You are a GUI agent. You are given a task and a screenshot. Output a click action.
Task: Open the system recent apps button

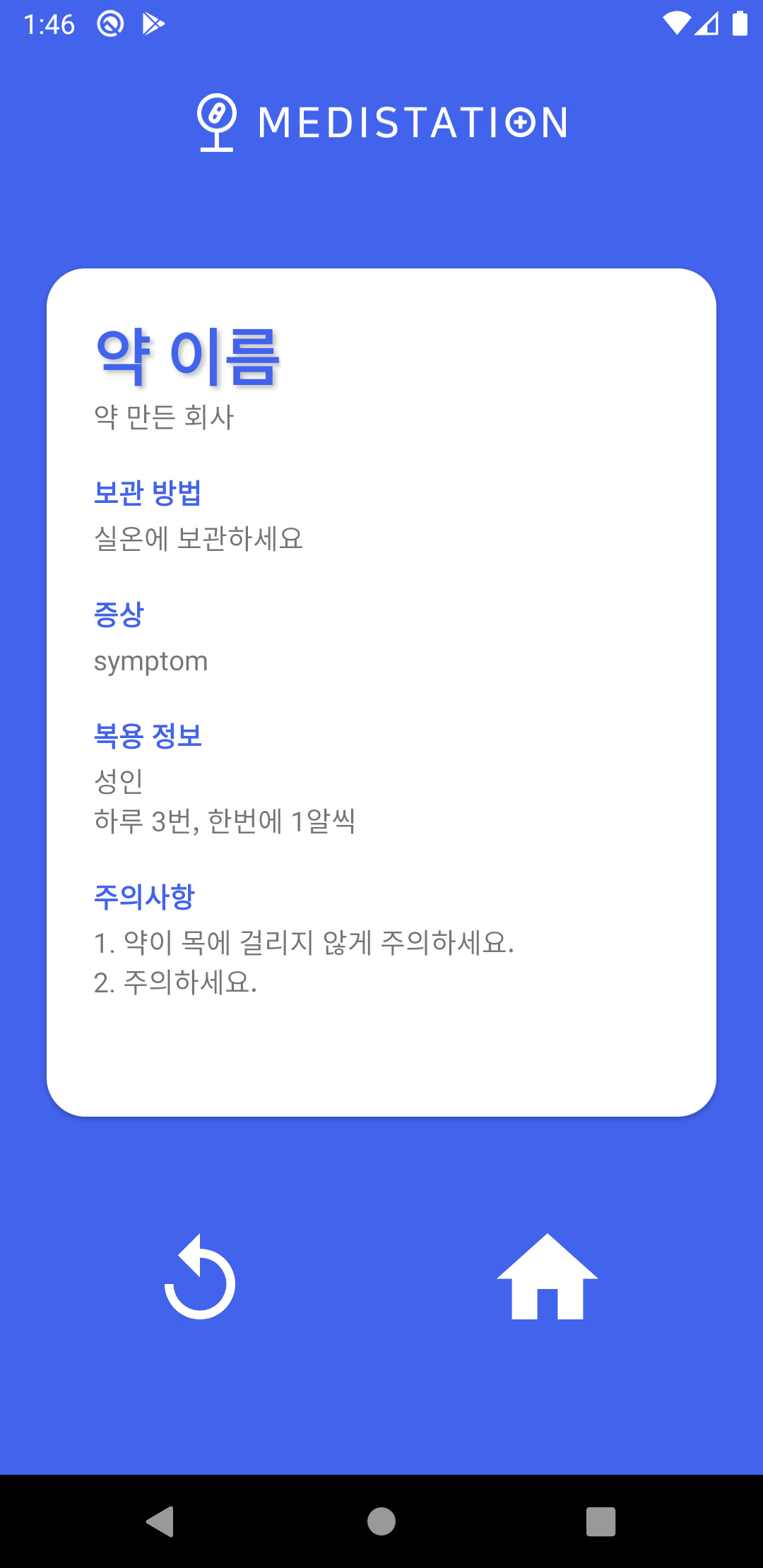pos(601,1521)
